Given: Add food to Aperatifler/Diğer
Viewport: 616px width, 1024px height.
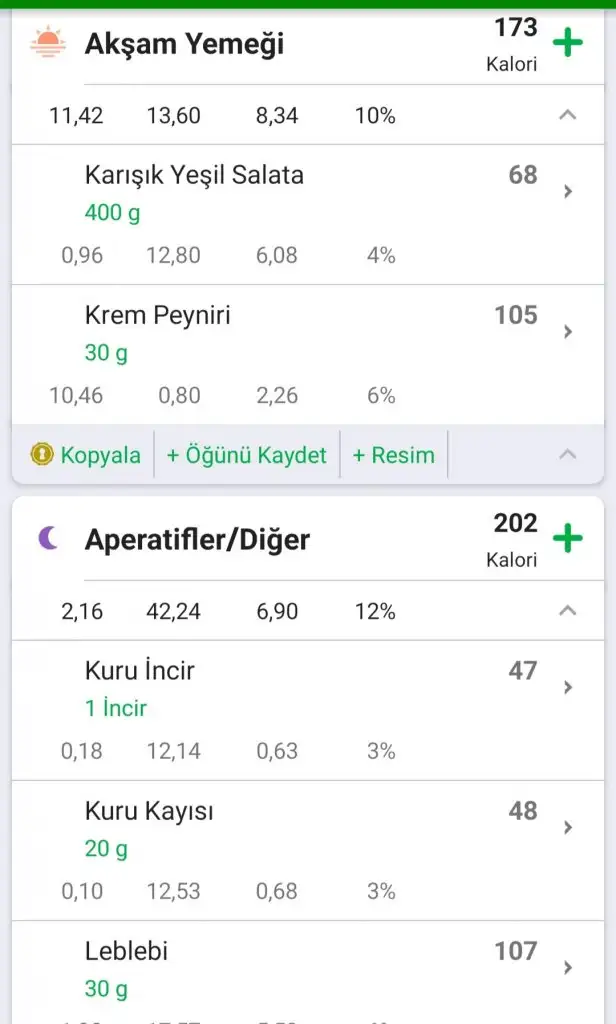Looking at the screenshot, I should point(568,539).
